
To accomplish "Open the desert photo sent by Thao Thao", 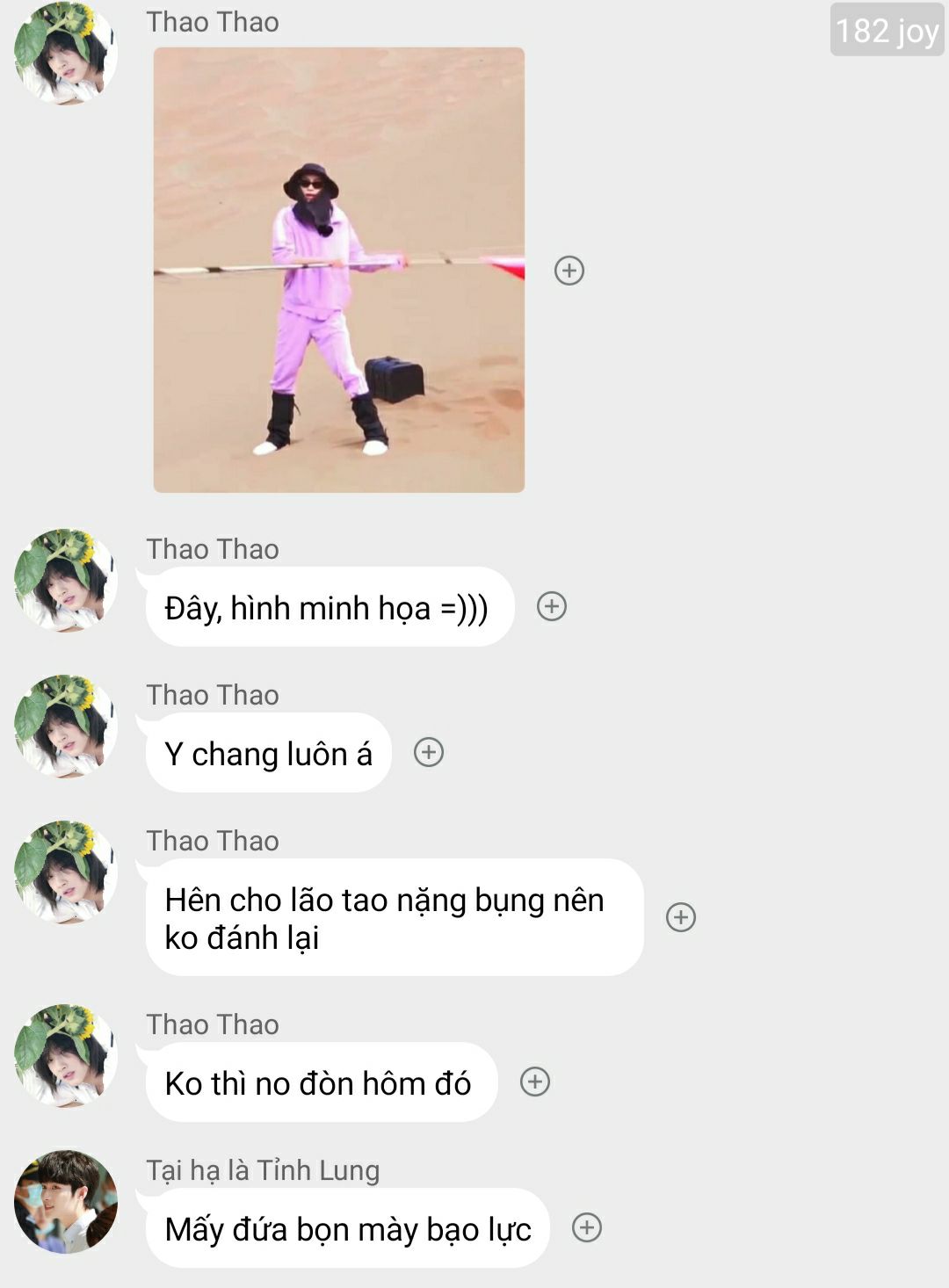I will (338, 269).
